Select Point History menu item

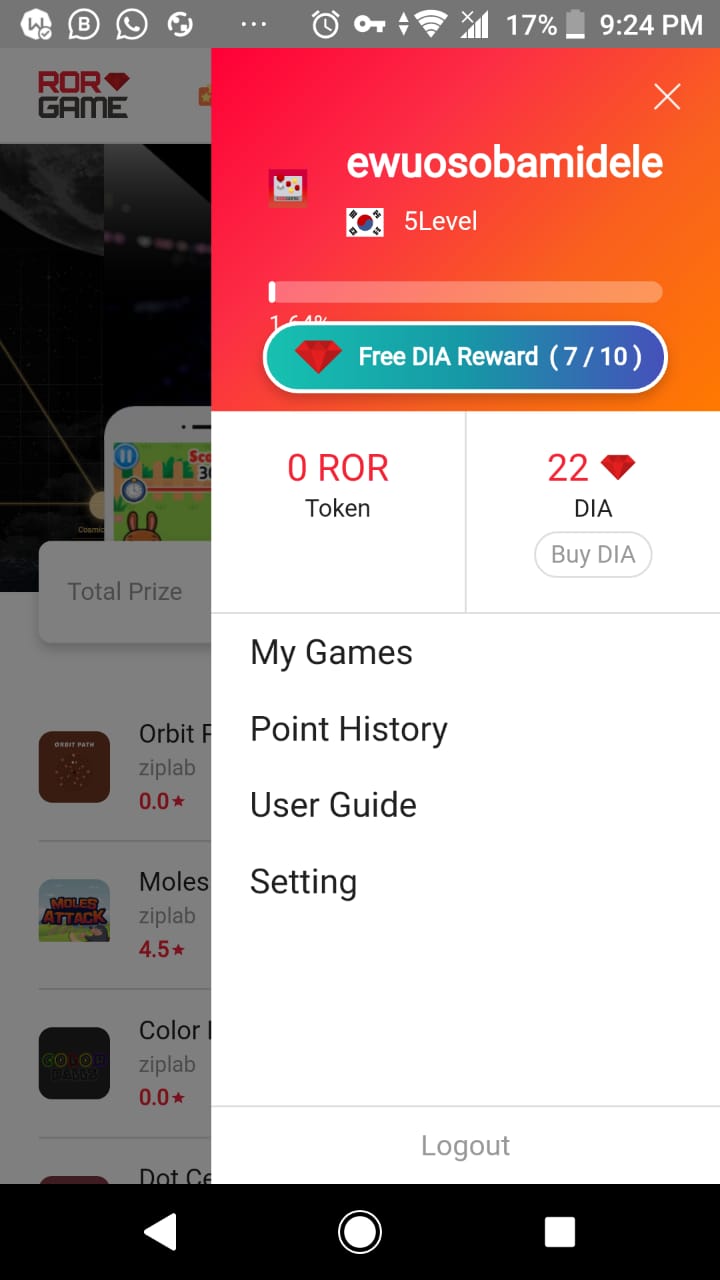coord(348,729)
